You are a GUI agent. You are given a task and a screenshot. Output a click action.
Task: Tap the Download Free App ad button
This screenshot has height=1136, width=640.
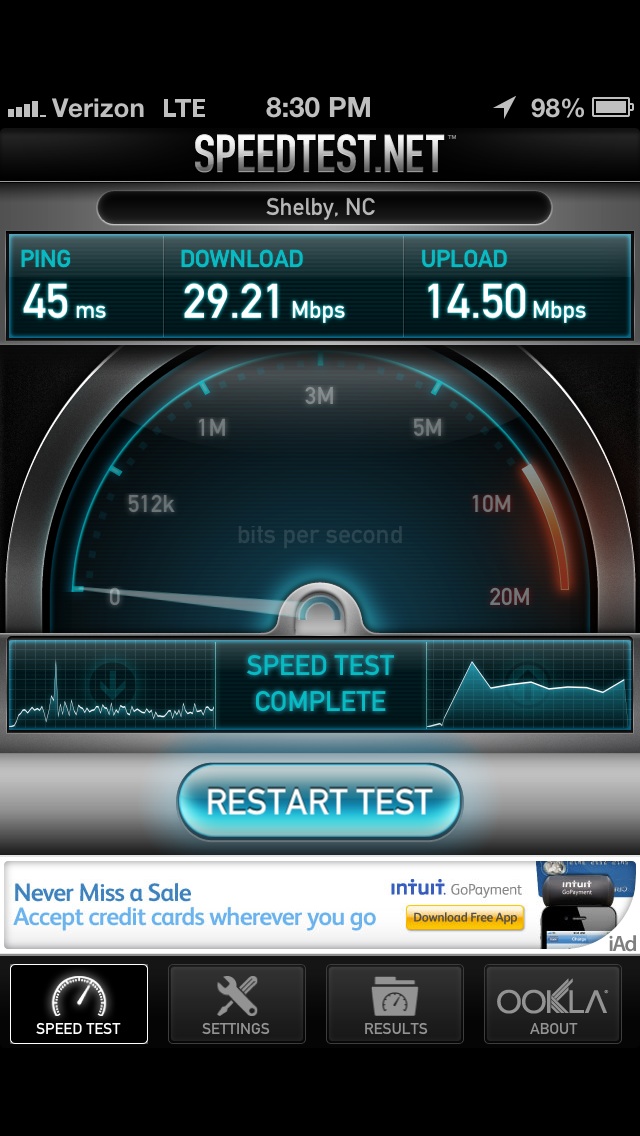tap(465, 917)
